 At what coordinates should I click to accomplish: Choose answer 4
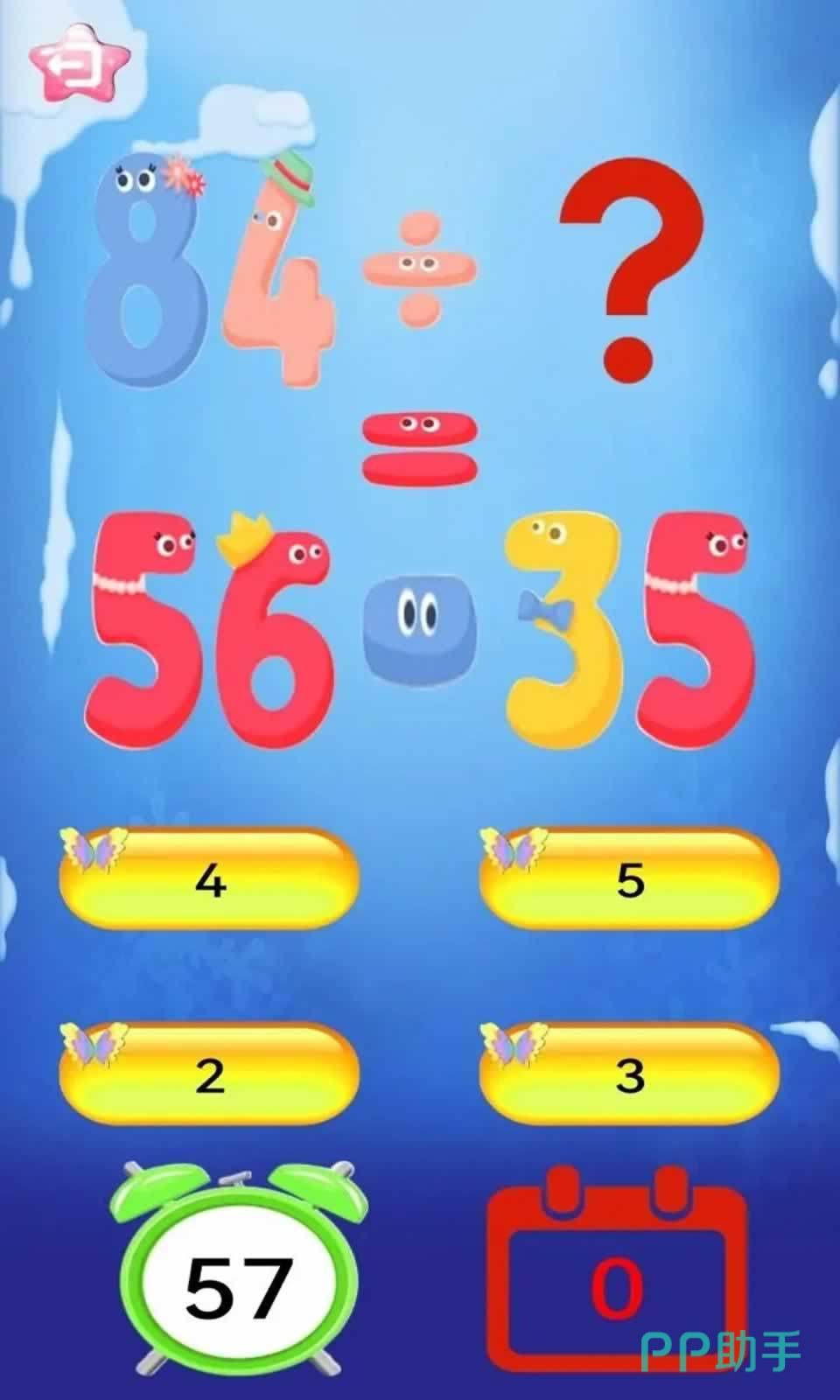point(208,879)
